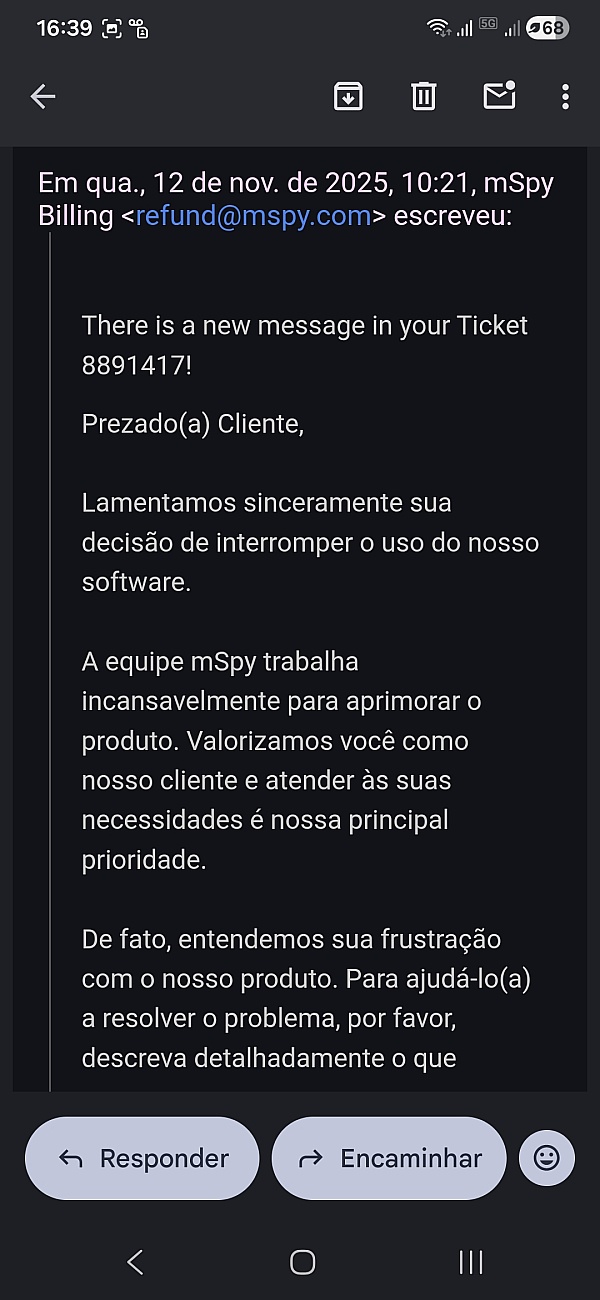Delete this email

point(424,96)
